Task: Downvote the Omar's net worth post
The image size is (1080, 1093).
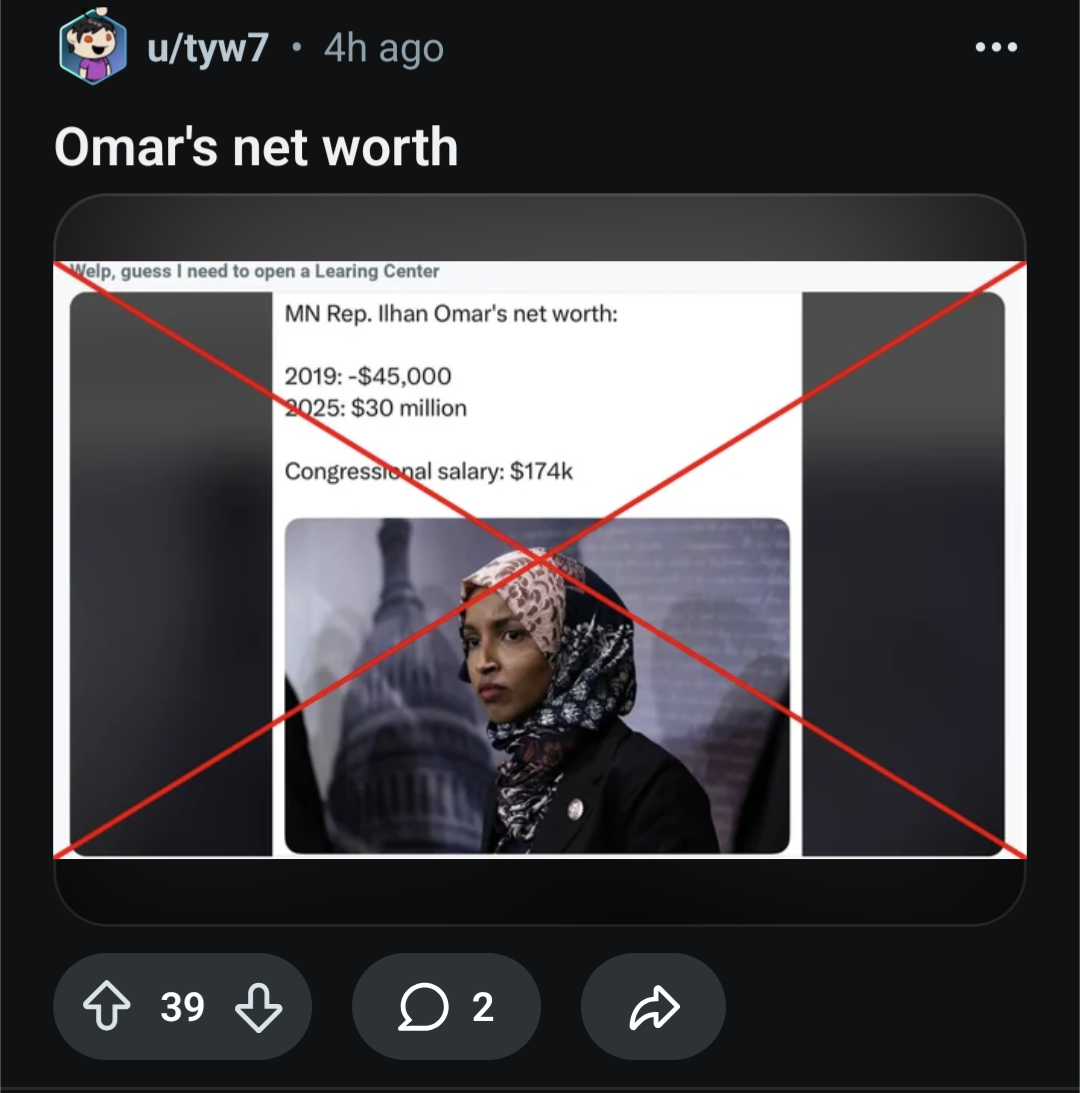Action: click(258, 1007)
